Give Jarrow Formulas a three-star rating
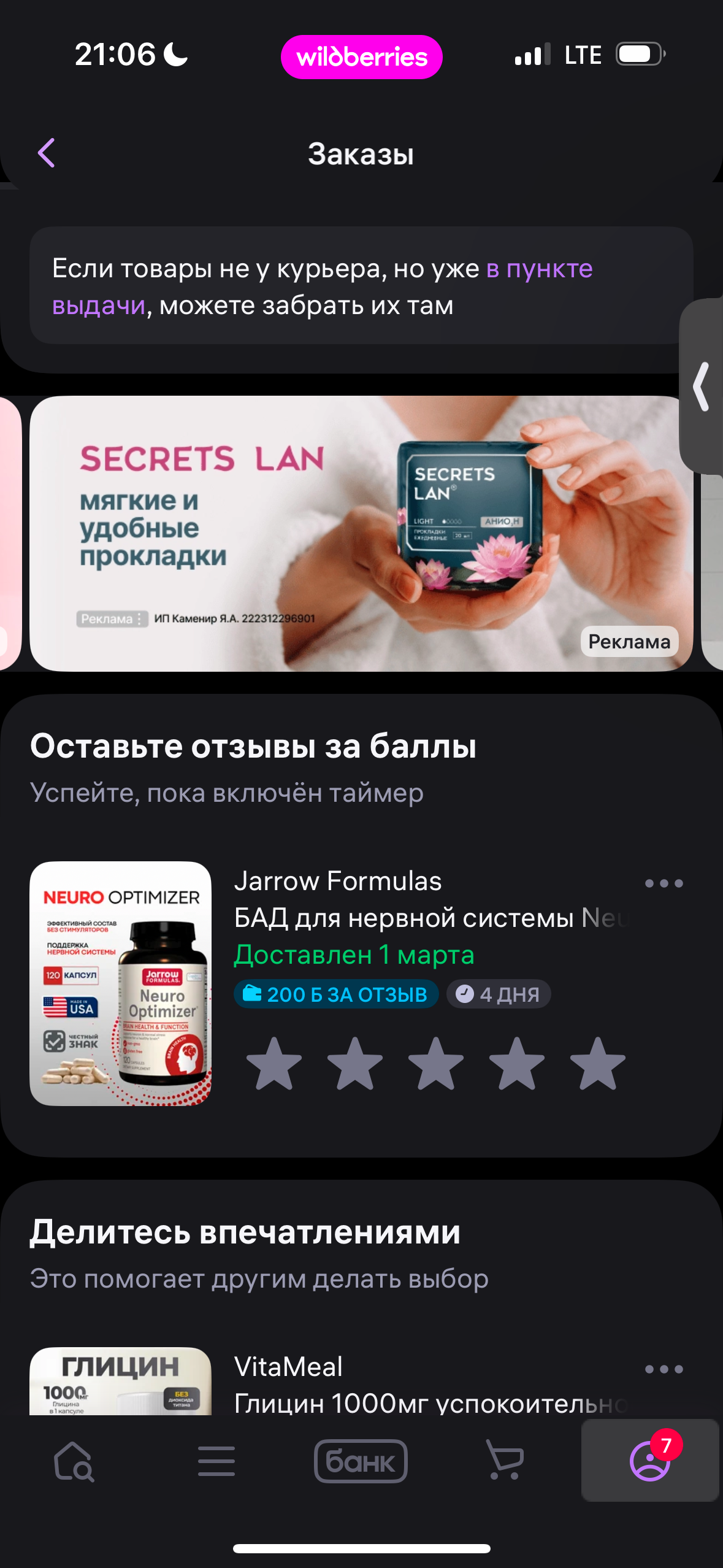Screen dimensions: 723x1568 tap(435, 1064)
